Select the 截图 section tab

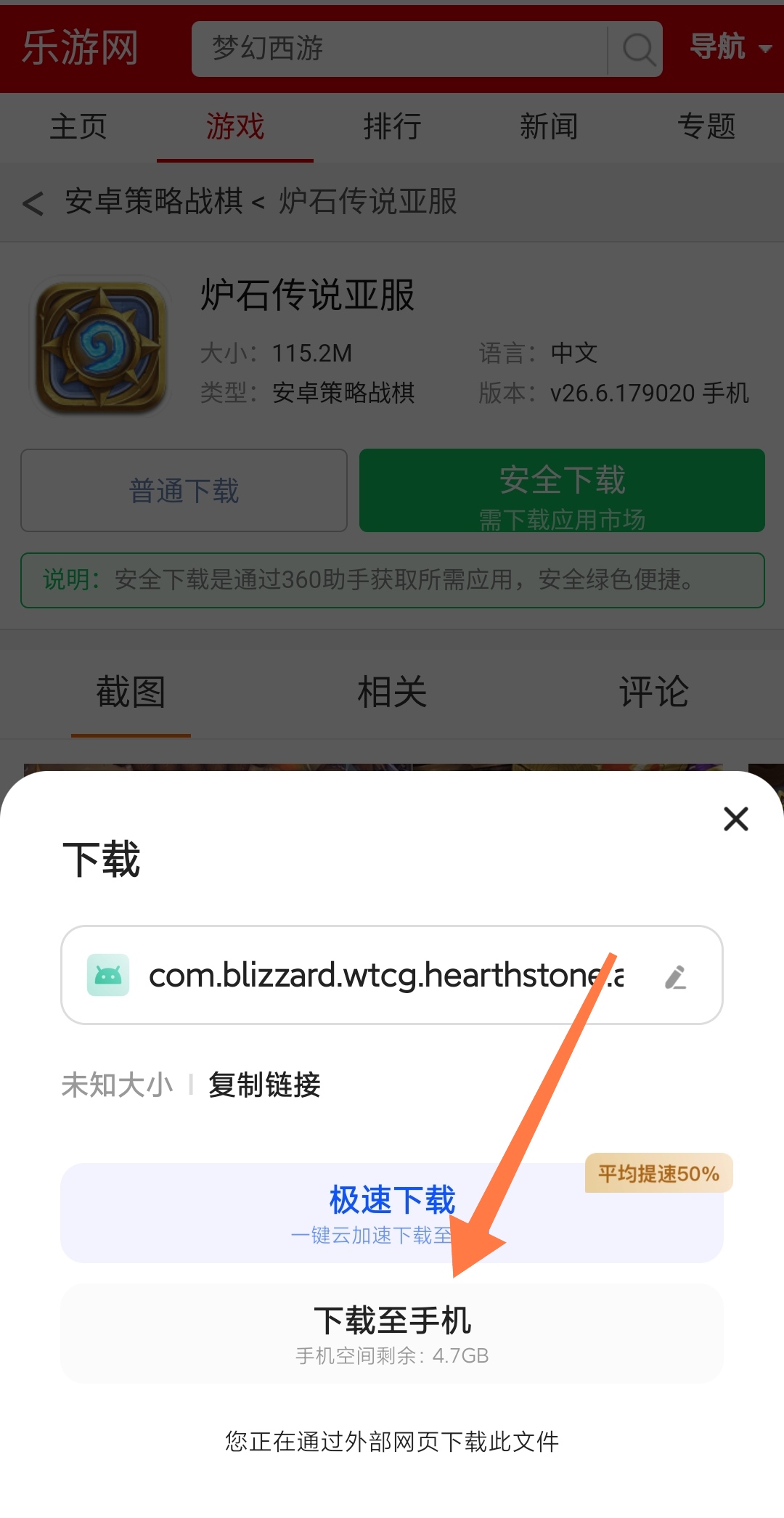[131, 692]
